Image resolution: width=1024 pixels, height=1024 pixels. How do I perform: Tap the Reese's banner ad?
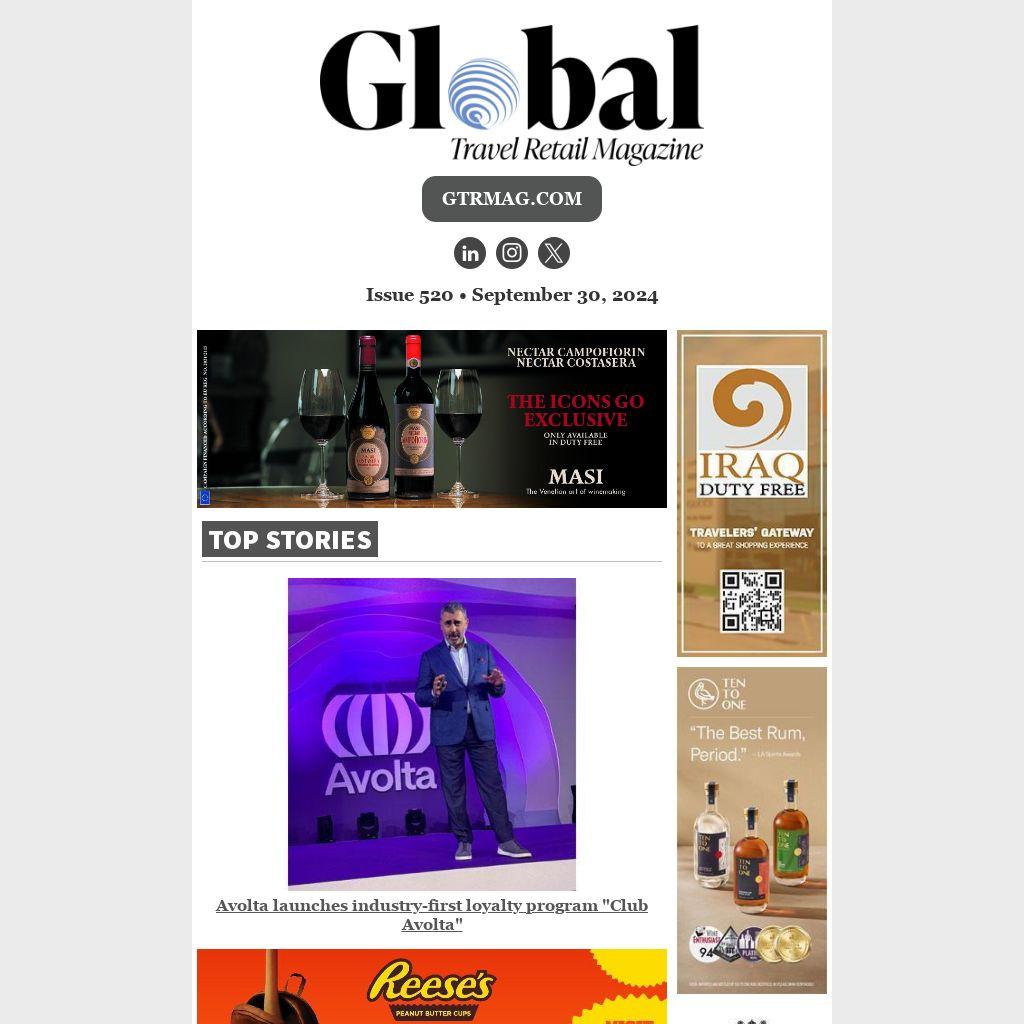click(x=431, y=987)
